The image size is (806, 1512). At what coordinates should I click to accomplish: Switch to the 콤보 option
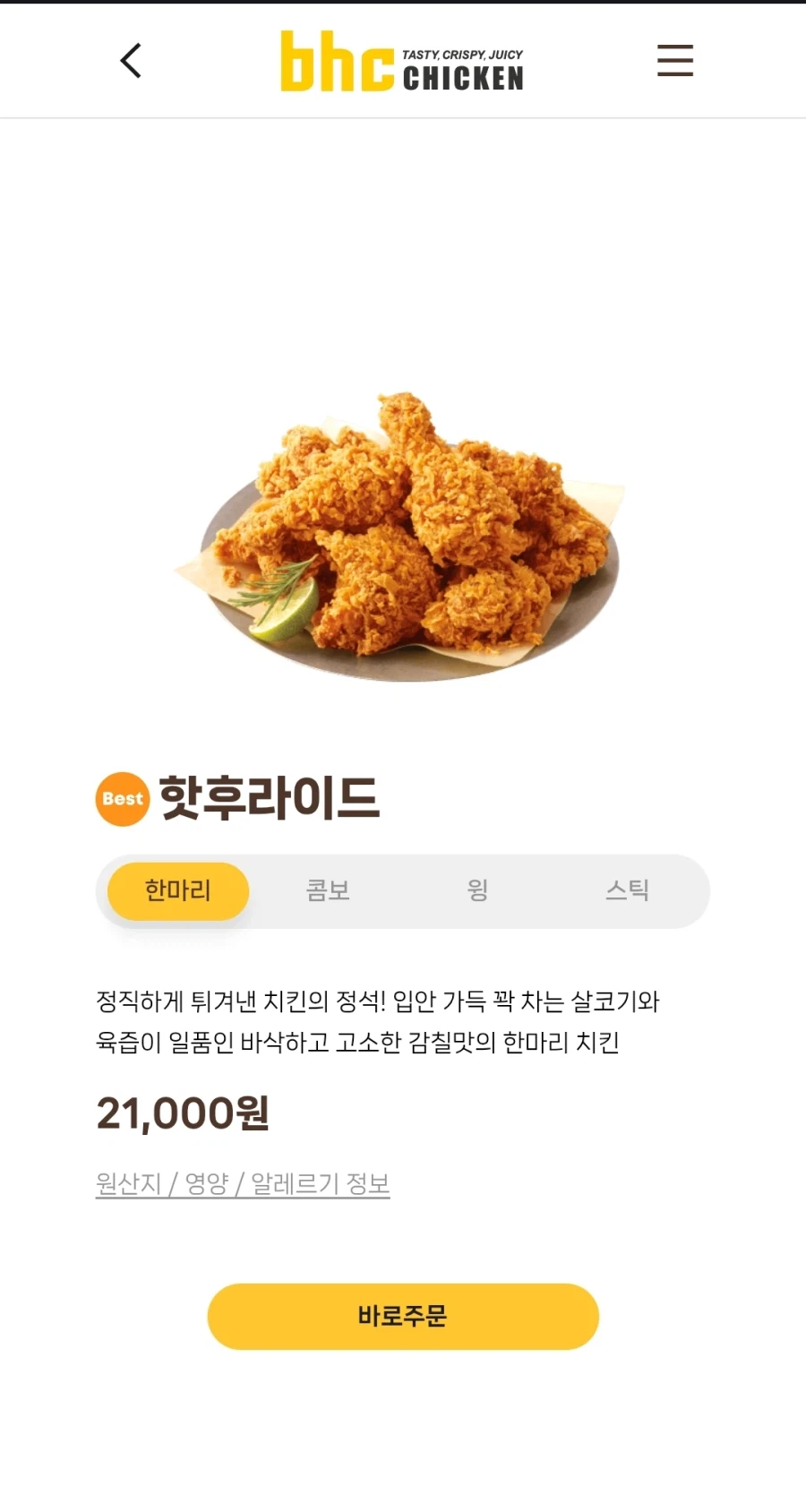[x=327, y=891]
